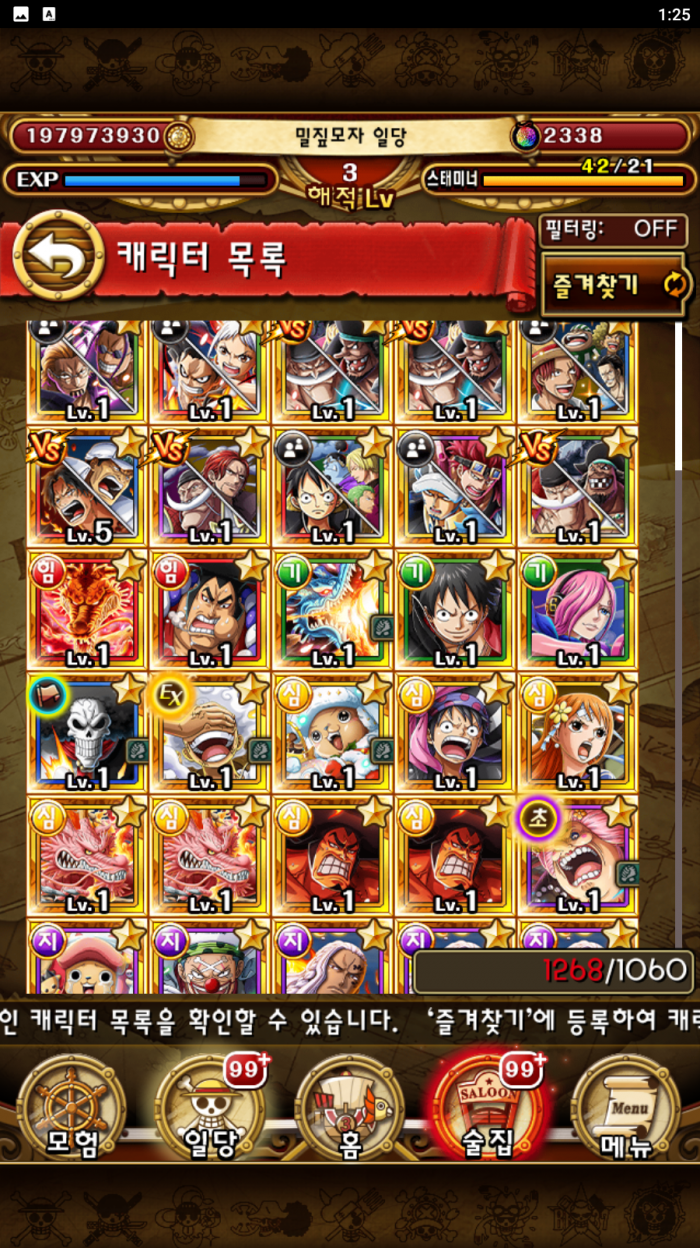Select the Big Mom card with 초 badge
The width and height of the screenshot is (700, 1248).
tap(578, 856)
